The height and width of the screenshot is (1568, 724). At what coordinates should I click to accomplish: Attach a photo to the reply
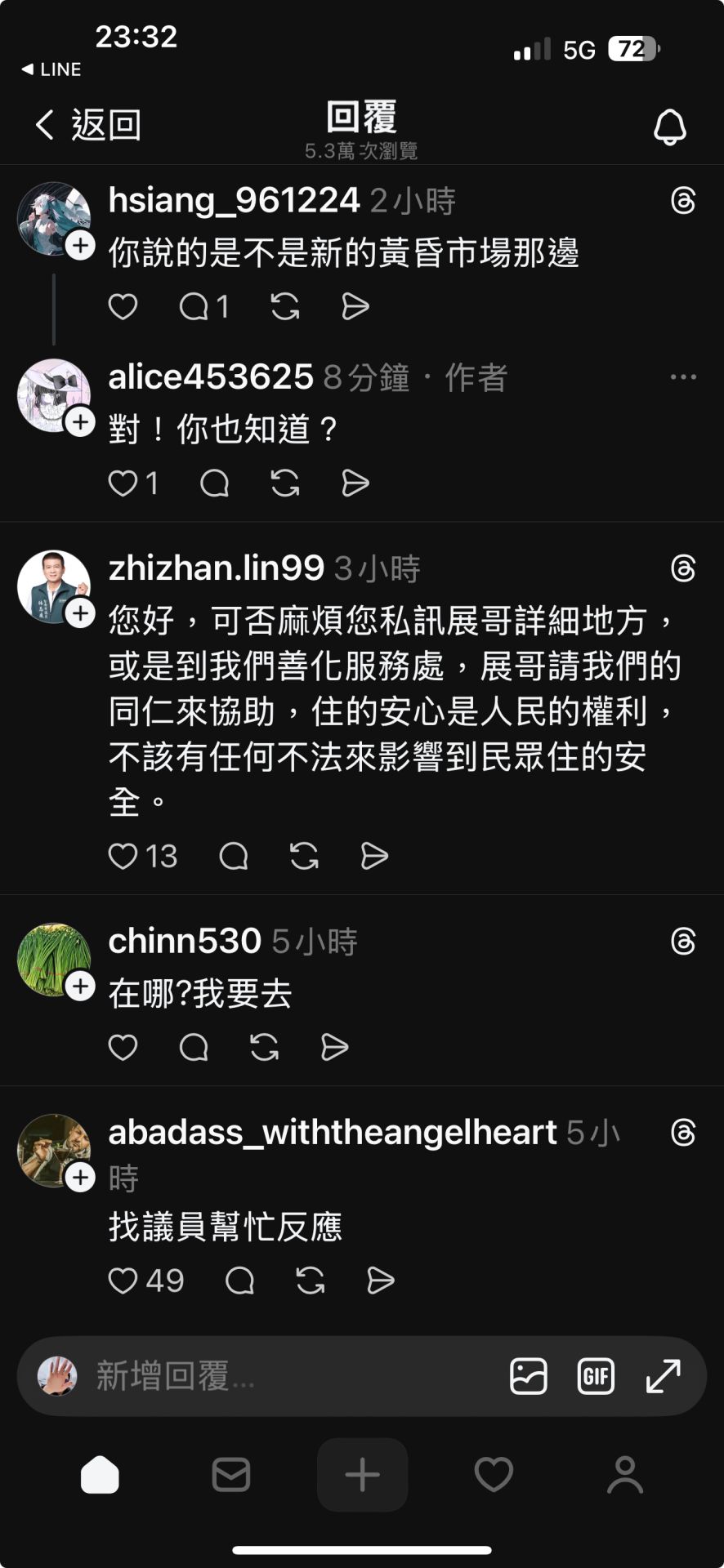(x=528, y=1376)
